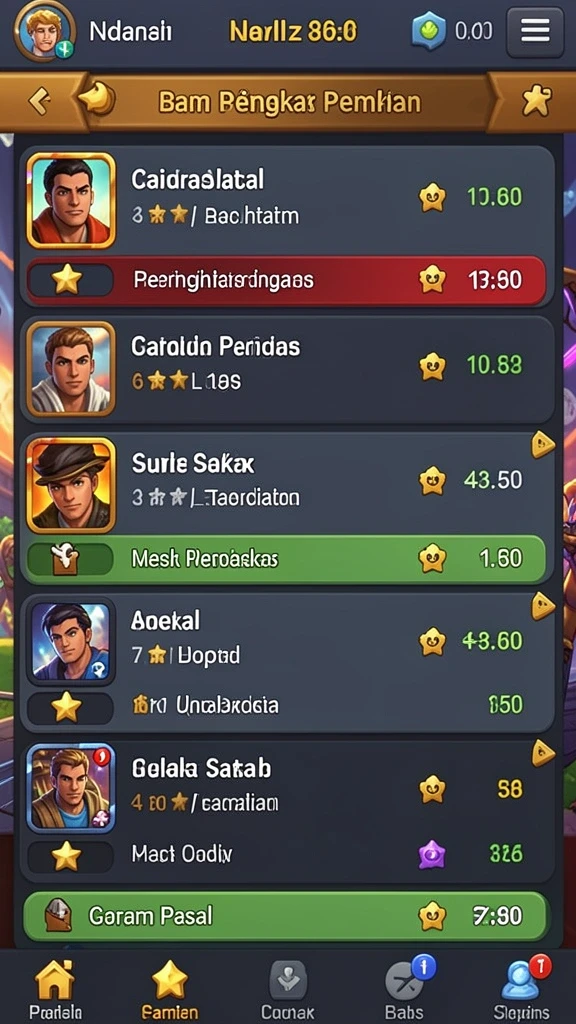Tap the star icon in the banner
Viewport: 576px width, 1024px height.
pos(536,101)
